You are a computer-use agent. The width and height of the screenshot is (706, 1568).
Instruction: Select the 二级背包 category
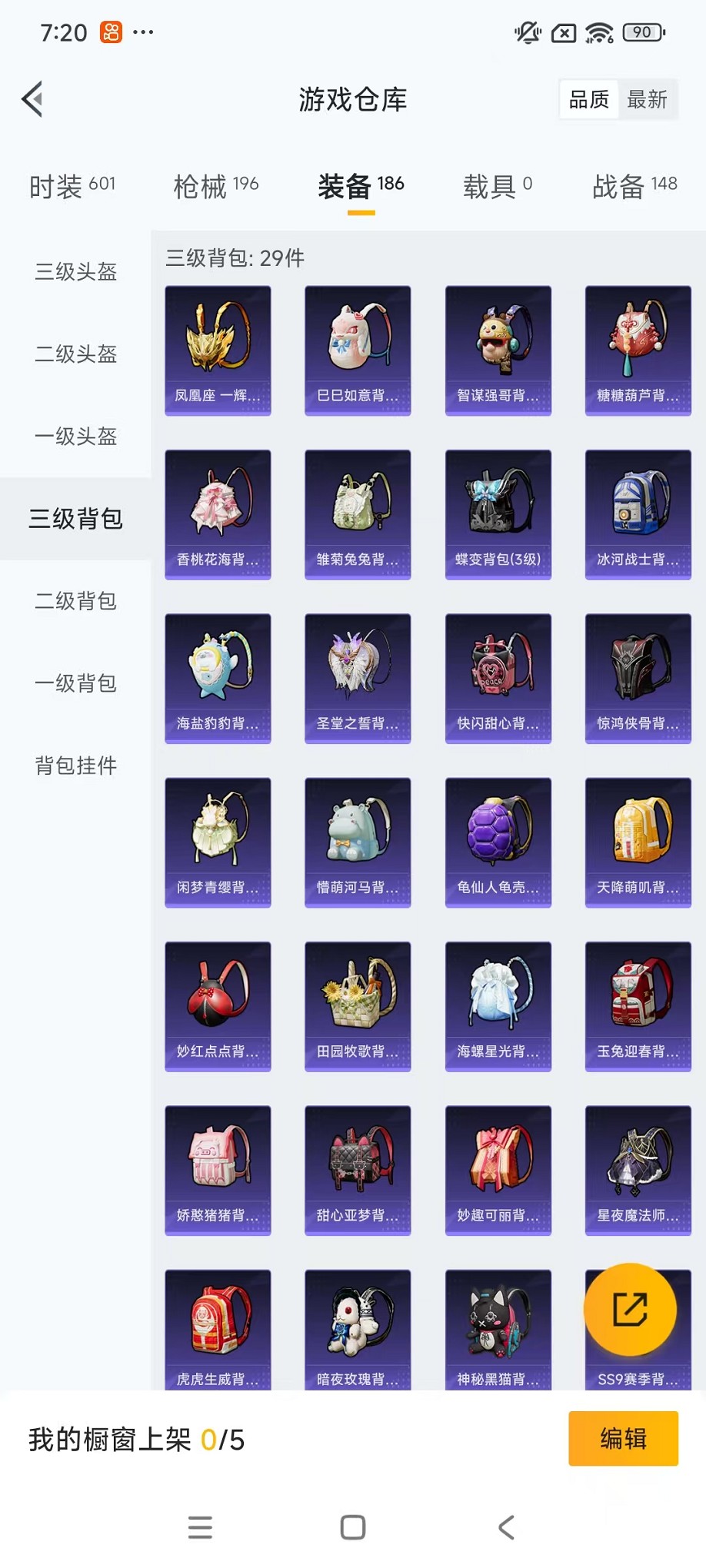click(x=75, y=601)
